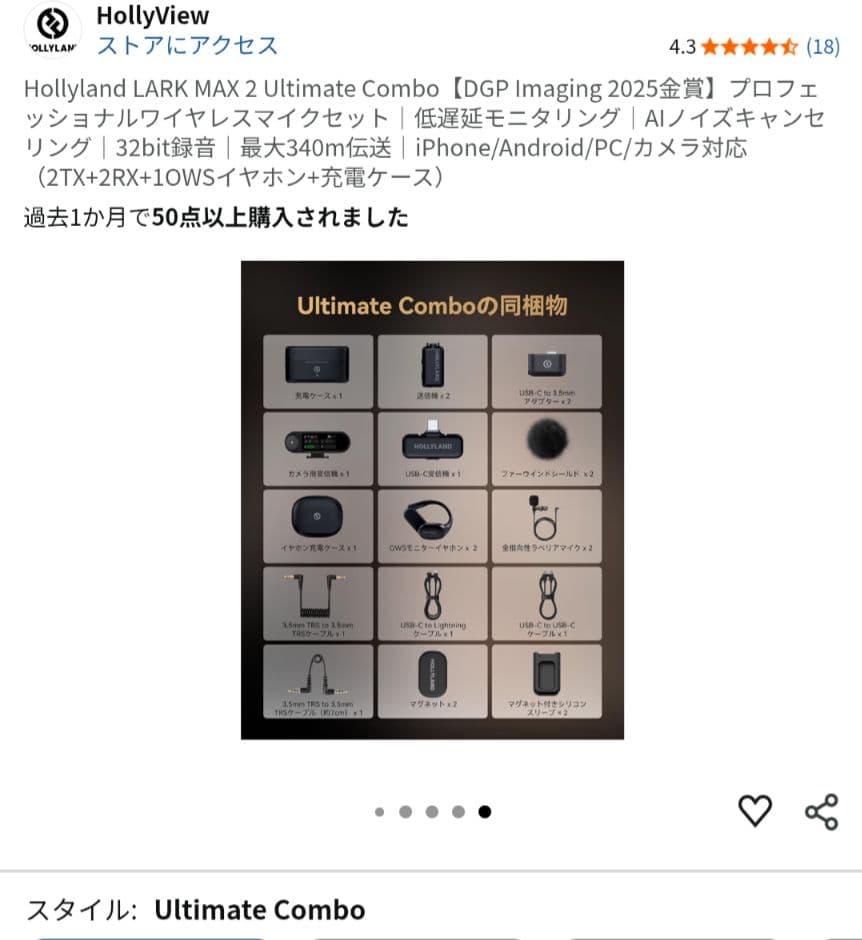The height and width of the screenshot is (940, 862).
Task: Select the first carousel dot
Action: point(379,812)
